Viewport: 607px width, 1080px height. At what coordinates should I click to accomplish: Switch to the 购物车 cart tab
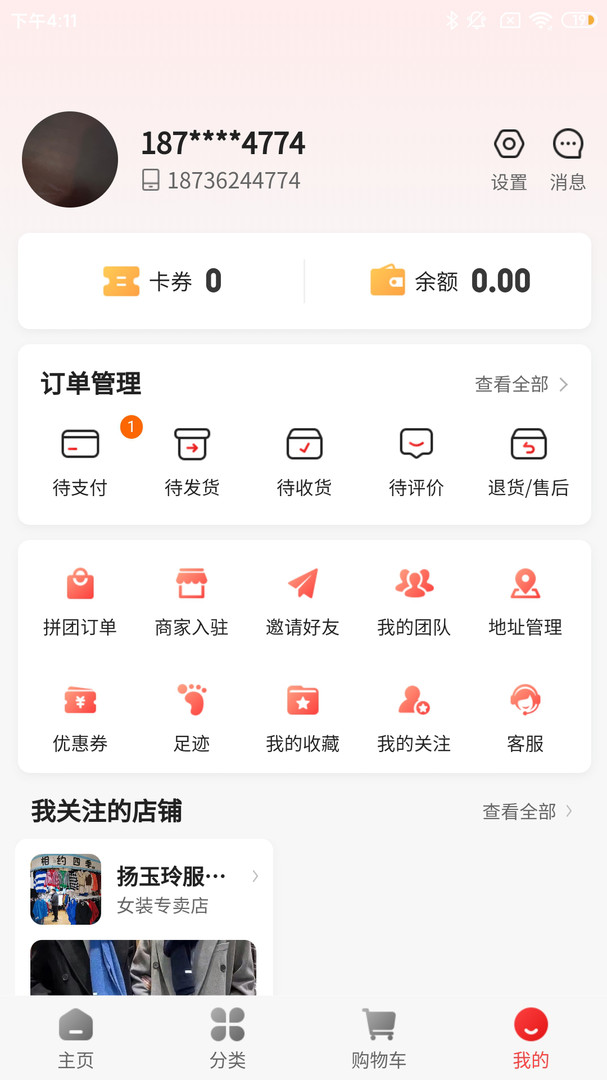pyautogui.click(x=378, y=1038)
